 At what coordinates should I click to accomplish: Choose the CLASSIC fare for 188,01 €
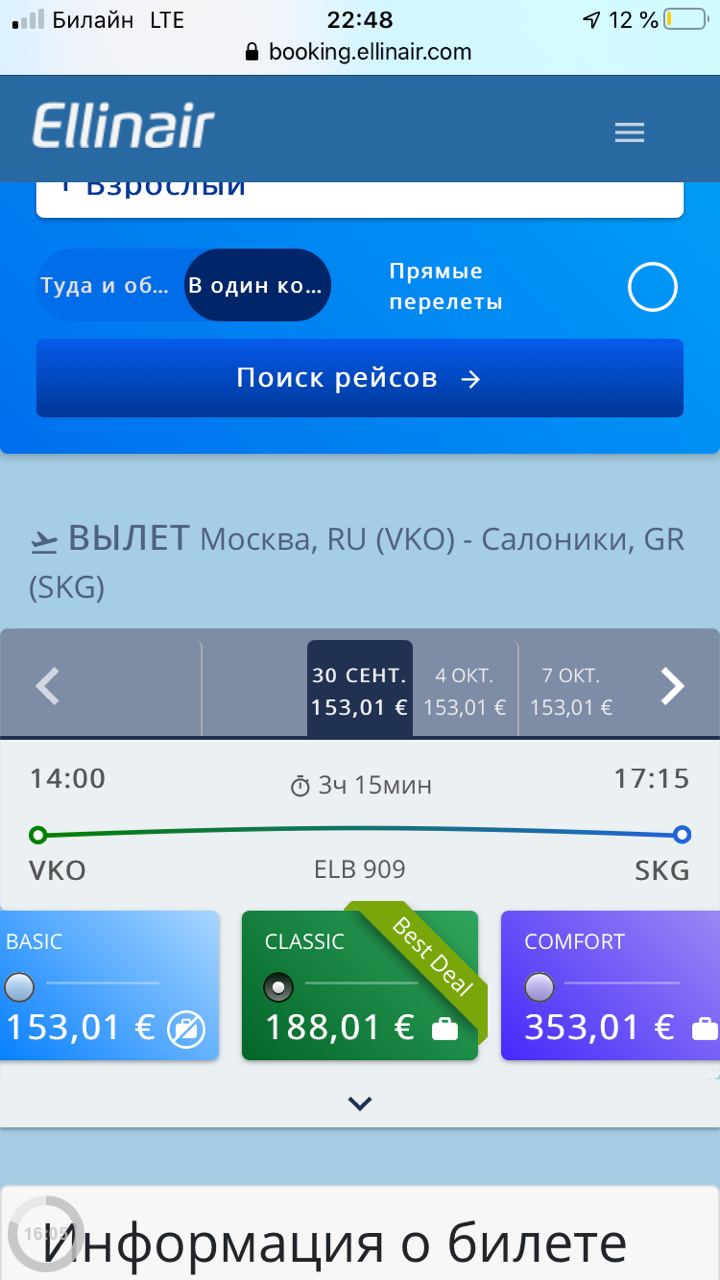tap(360, 985)
